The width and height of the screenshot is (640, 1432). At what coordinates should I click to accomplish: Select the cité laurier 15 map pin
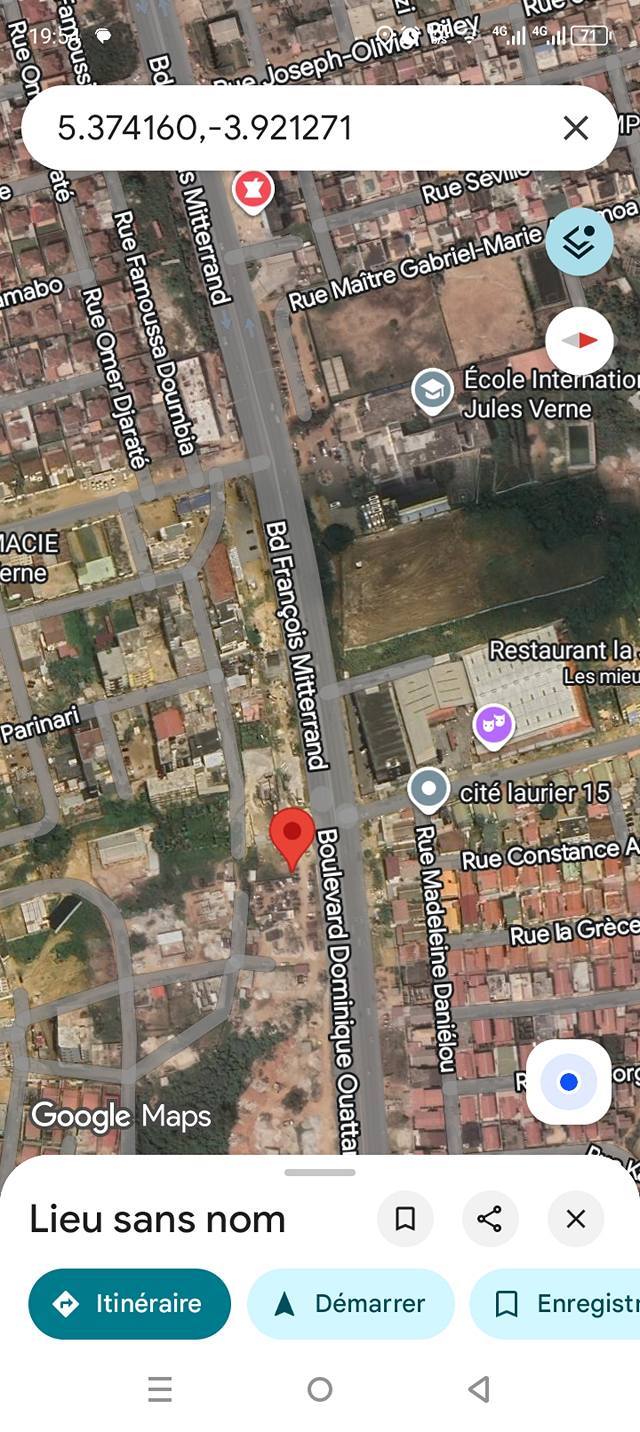pyautogui.click(x=430, y=790)
